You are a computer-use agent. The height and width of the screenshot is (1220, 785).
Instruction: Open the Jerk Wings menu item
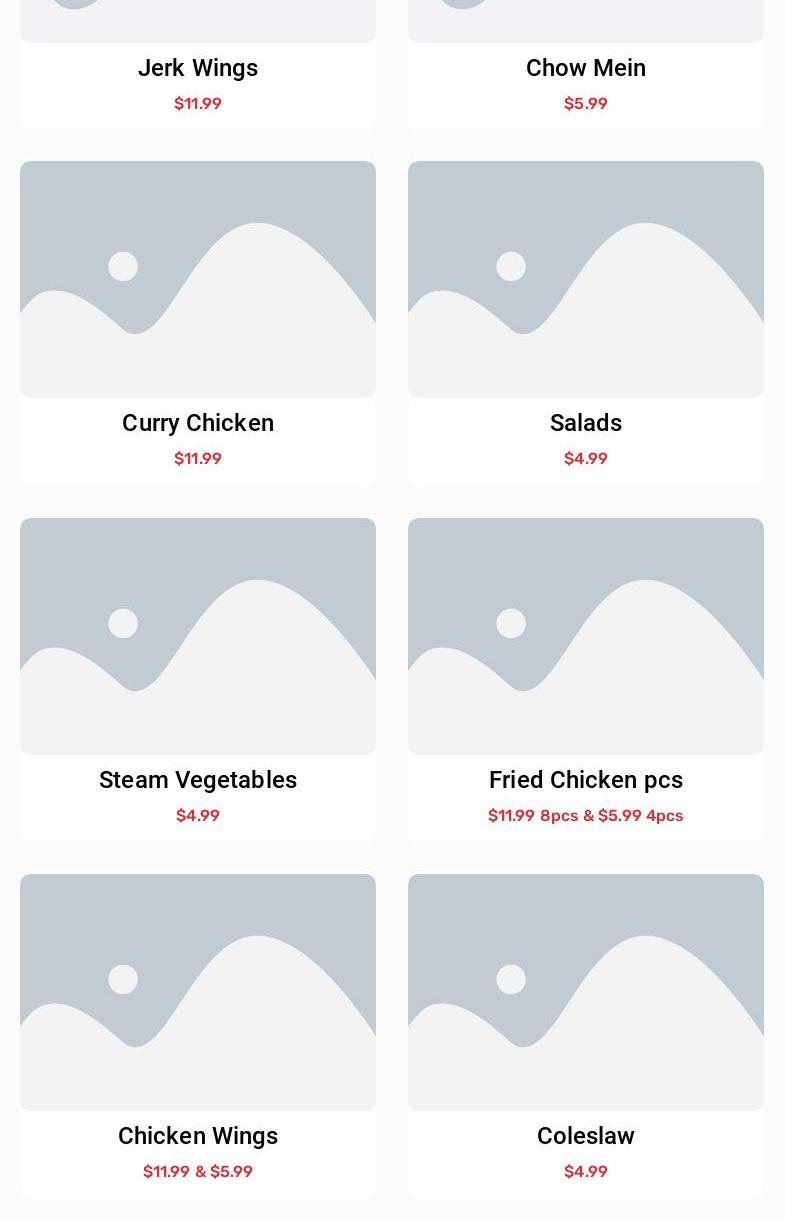198,68
